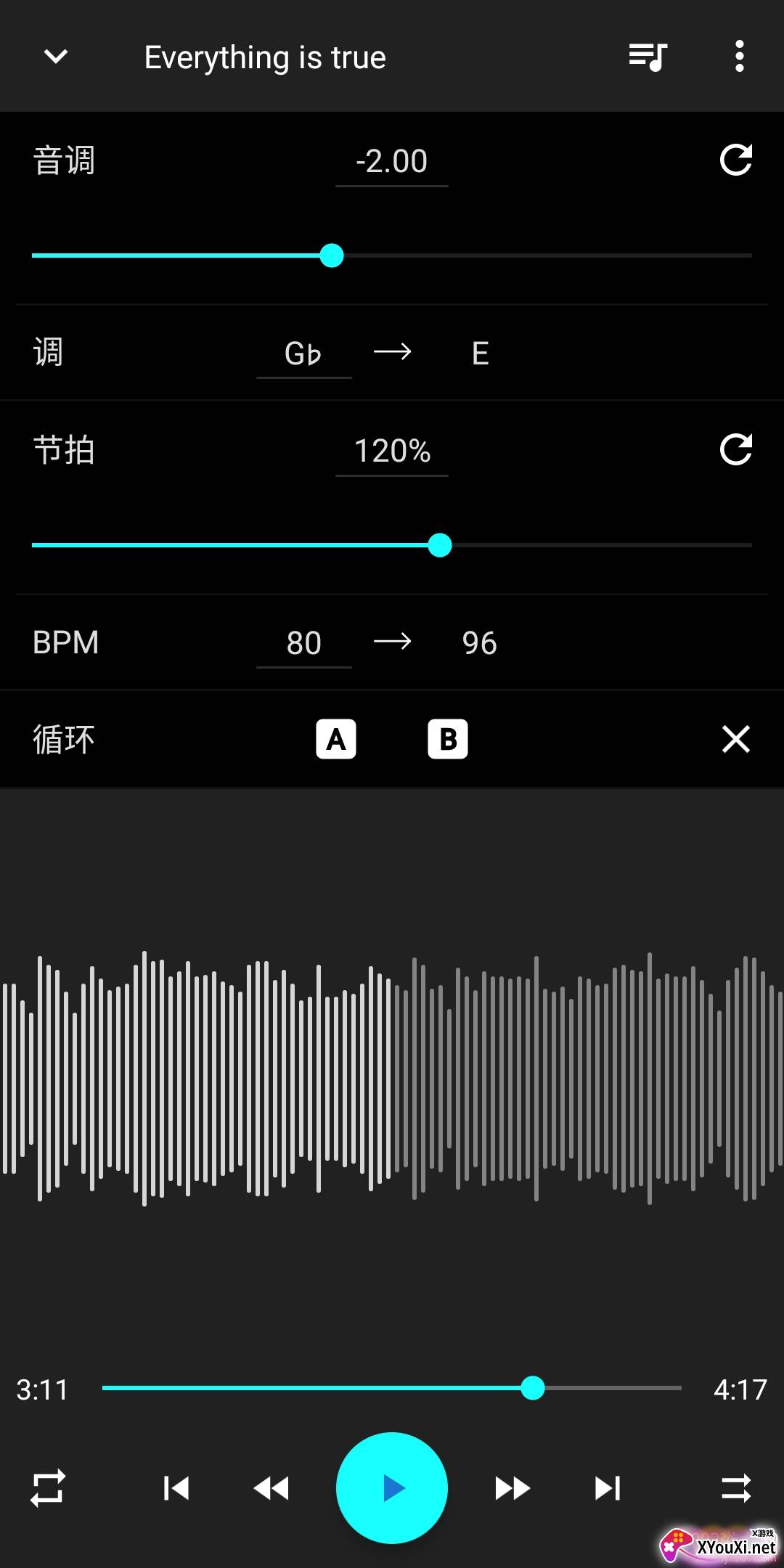Clear the 循环 loop points

(x=735, y=740)
